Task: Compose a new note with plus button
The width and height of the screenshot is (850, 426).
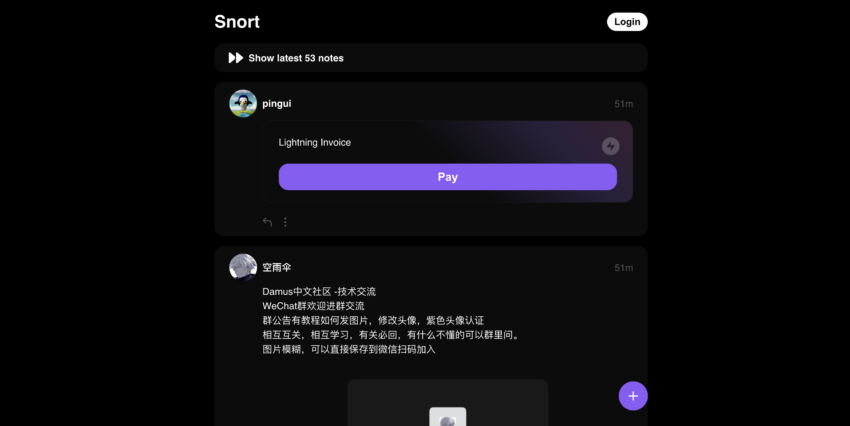Action: click(x=632, y=396)
